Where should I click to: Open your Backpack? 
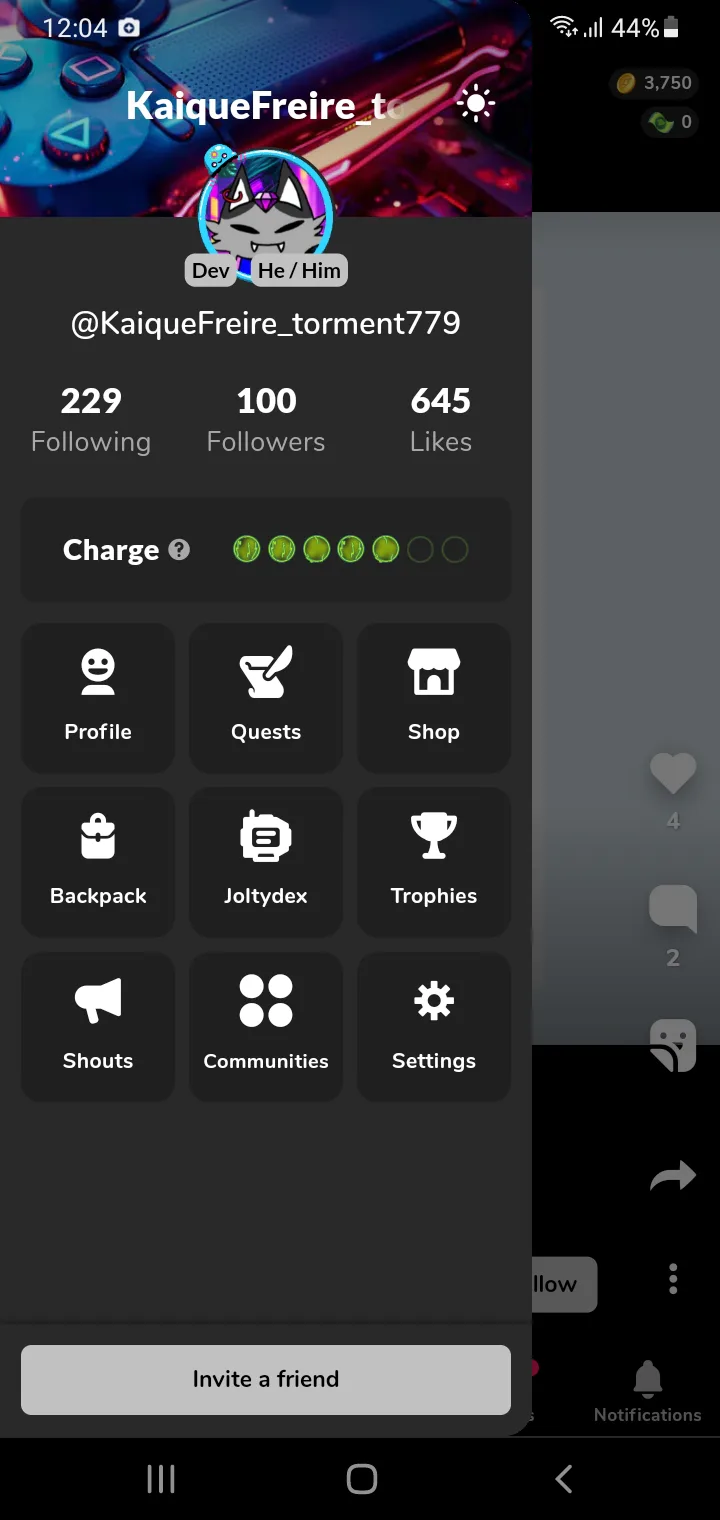coord(98,862)
